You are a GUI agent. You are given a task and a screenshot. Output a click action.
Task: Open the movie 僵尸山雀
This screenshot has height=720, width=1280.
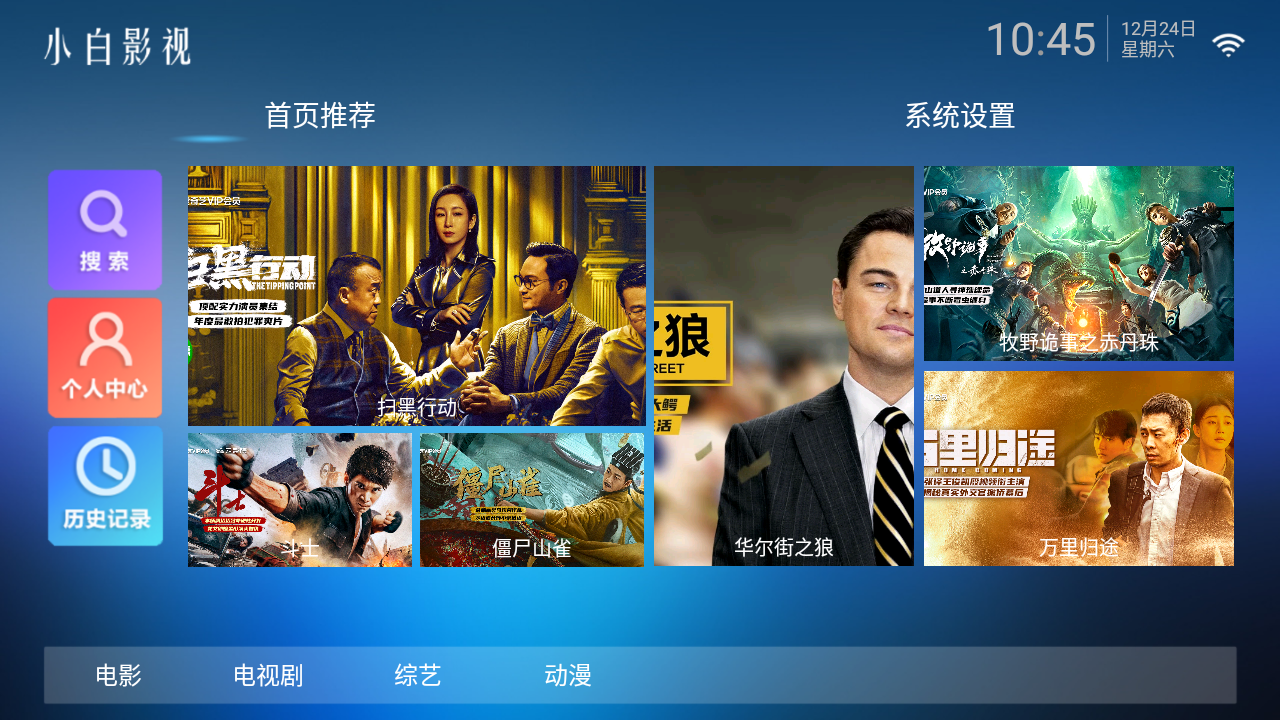click(531, 499)
